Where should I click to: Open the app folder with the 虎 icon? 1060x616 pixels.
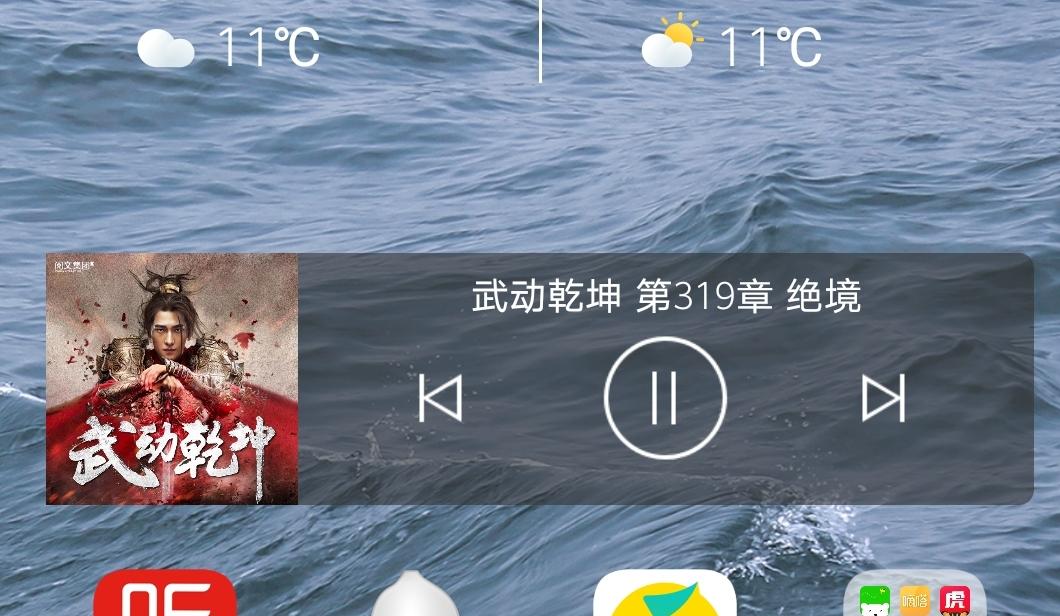[913, 597]
